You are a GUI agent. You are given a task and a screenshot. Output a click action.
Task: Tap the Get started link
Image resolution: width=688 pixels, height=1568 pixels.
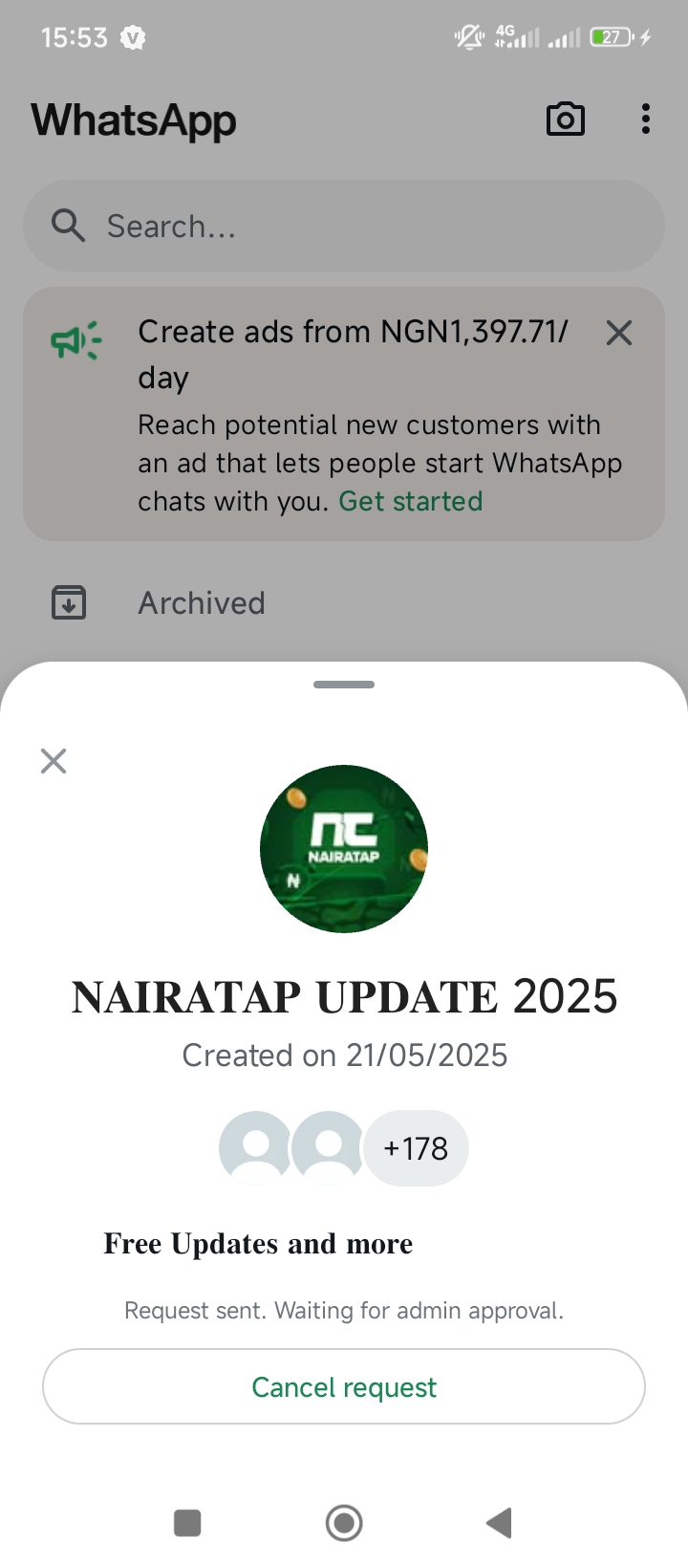click(x=411, y=501)
